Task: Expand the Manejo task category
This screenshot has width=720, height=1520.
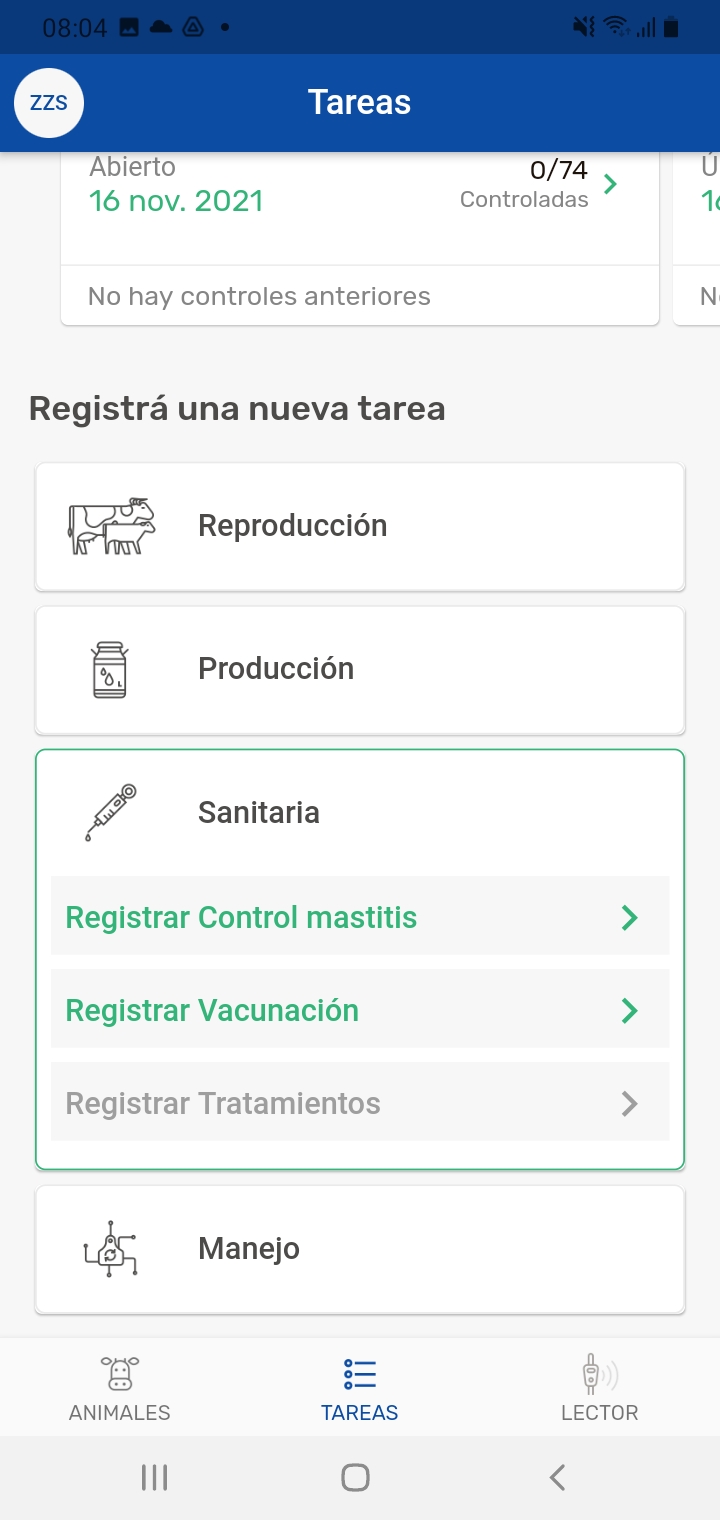Action: [x=360, y=1249]
